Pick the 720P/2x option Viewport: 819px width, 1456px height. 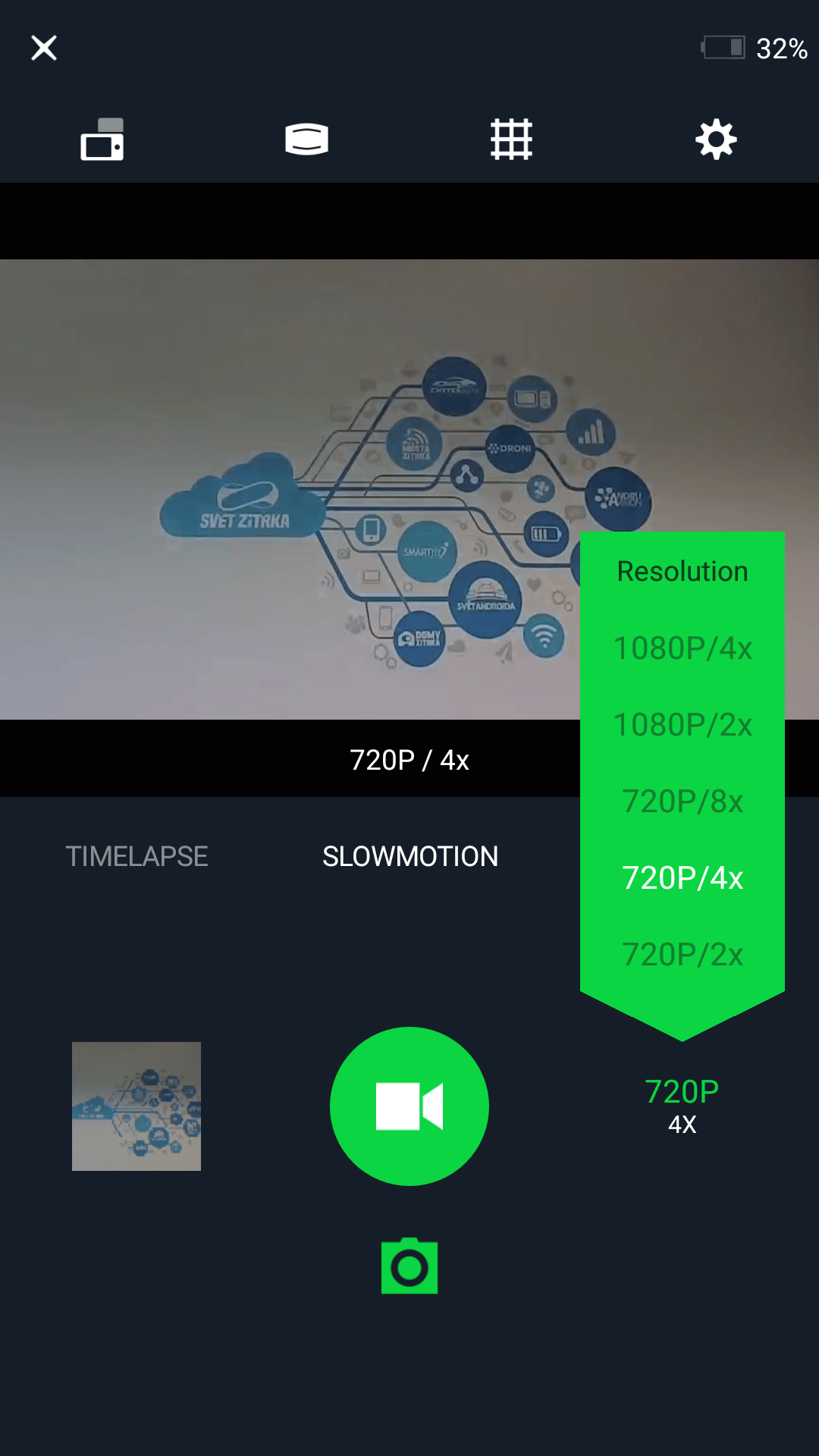[682, 955]
